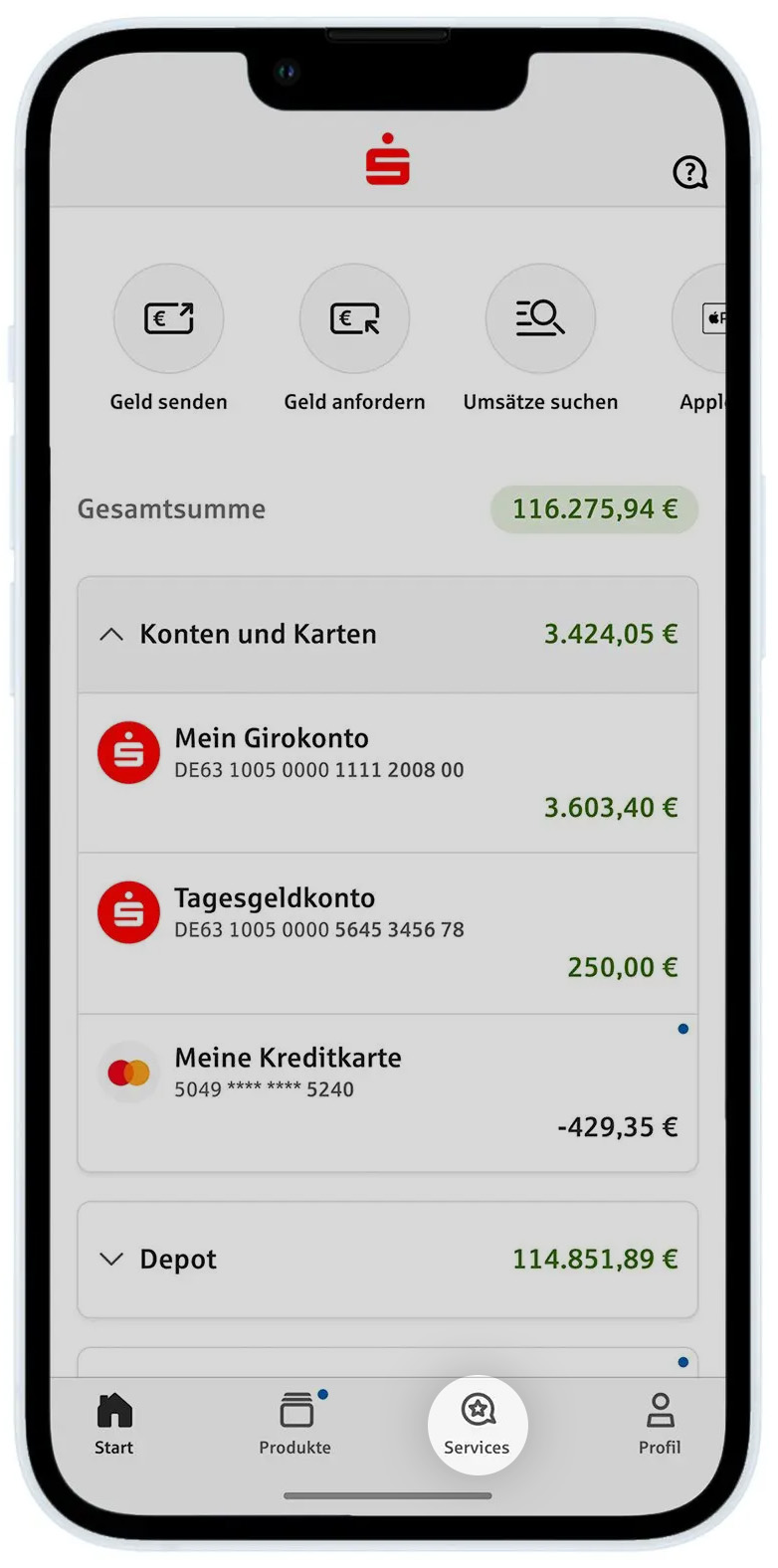Open Mein Girokonto account
The width and height of the screenshot is (778, 1568).
(x=387, y=772)
